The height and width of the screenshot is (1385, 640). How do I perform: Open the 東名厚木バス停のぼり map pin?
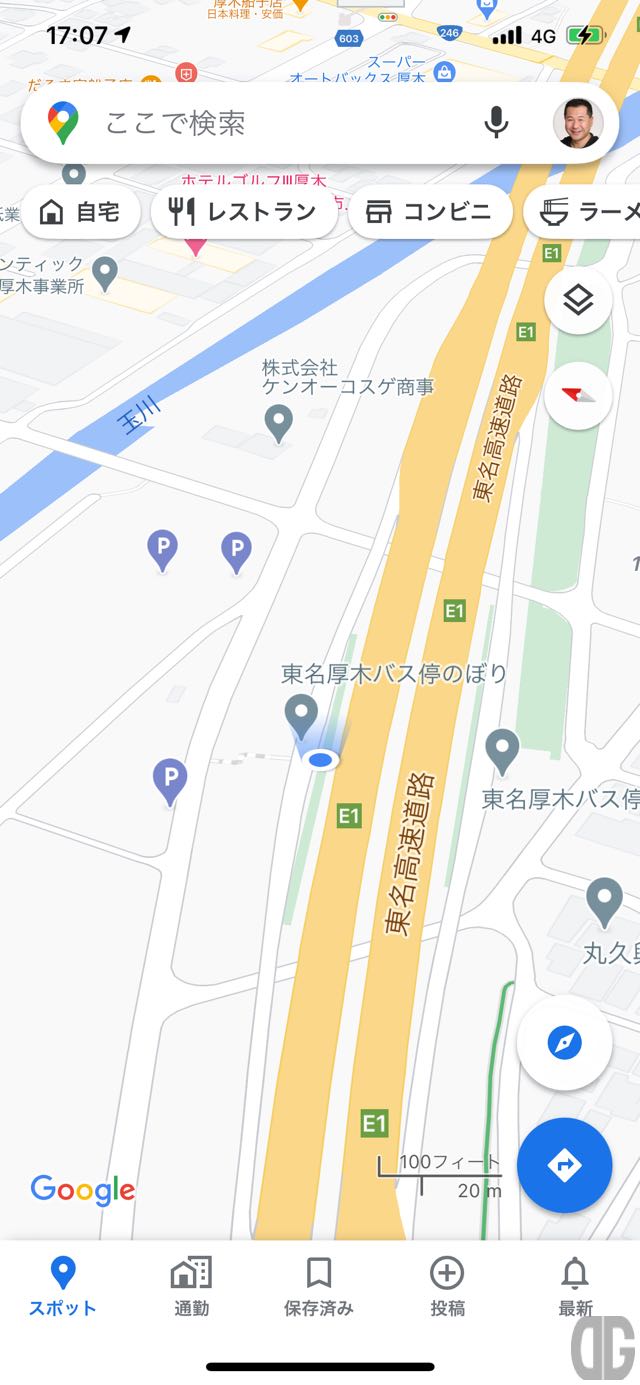tap(301, 716)
